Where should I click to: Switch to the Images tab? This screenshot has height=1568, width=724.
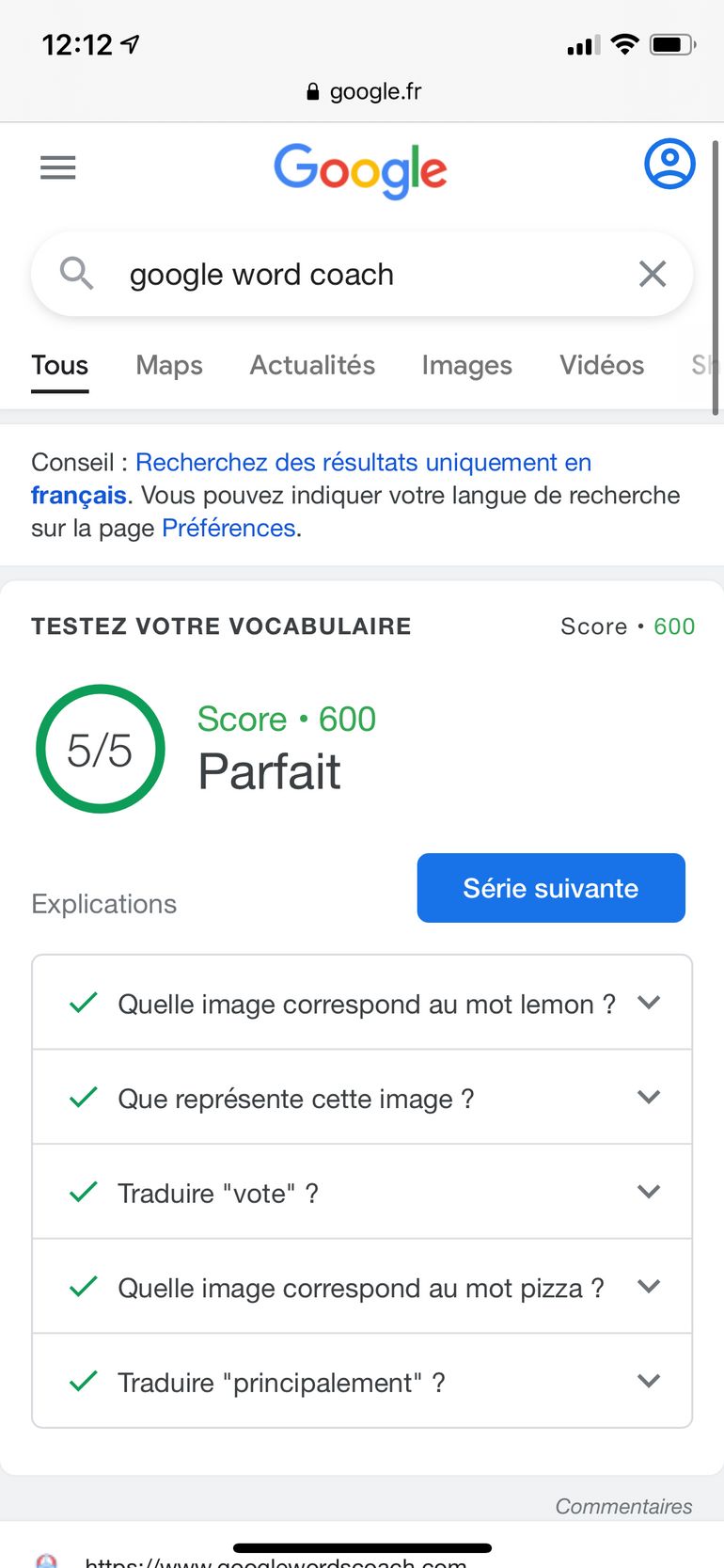point(466,365)
